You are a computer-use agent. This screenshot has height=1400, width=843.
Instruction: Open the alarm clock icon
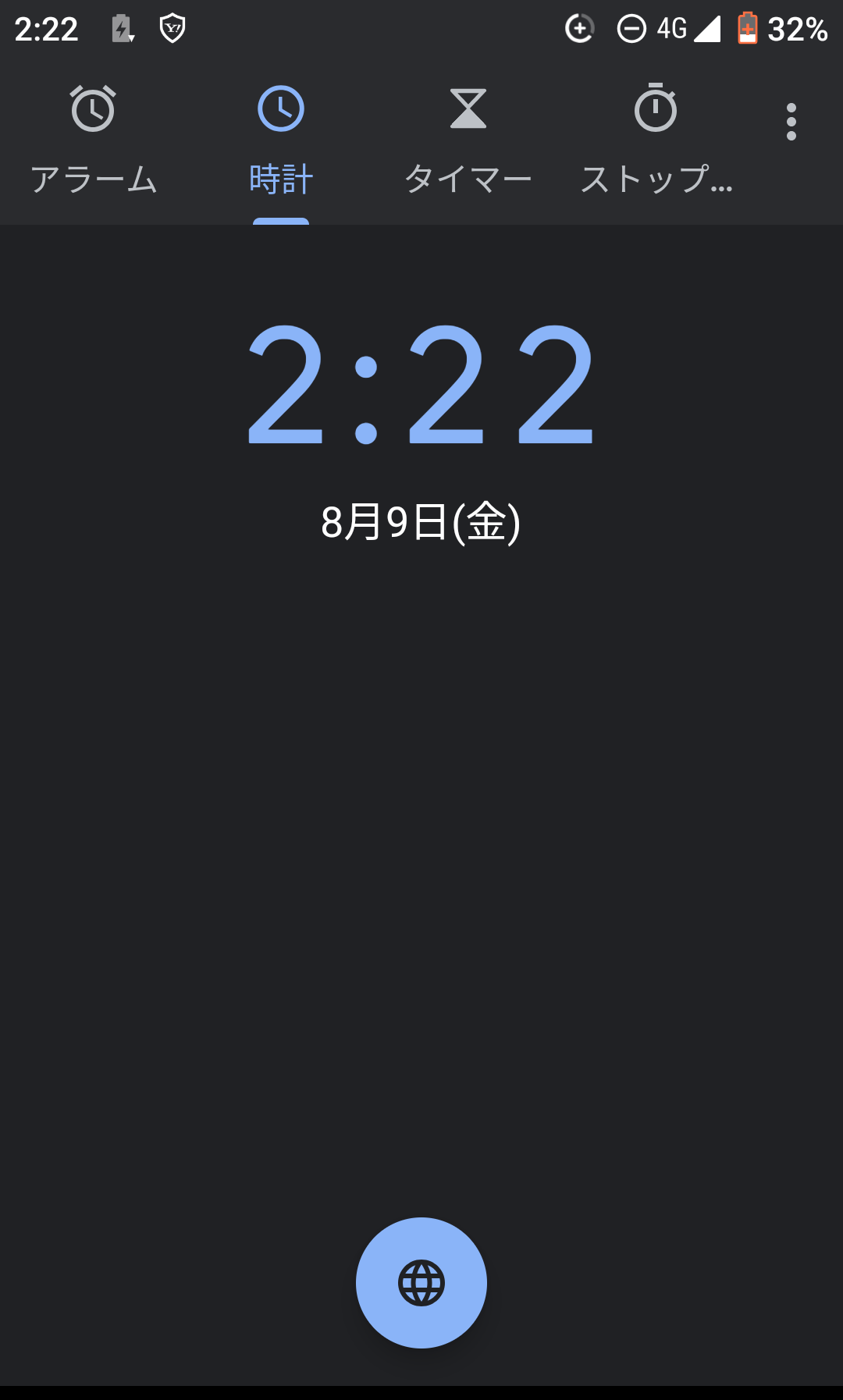[93, 109]
